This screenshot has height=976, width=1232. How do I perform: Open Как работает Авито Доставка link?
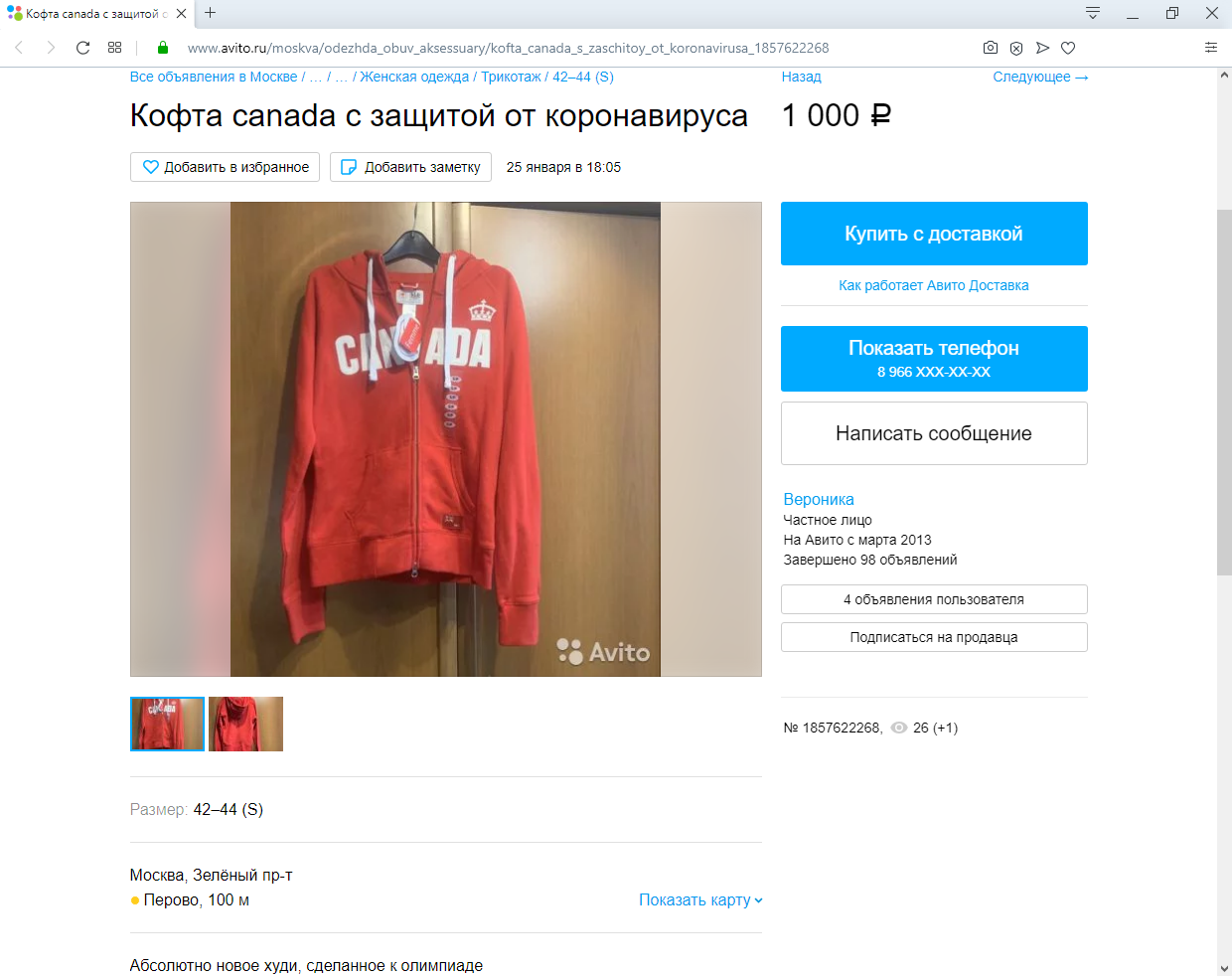[933, 285]
